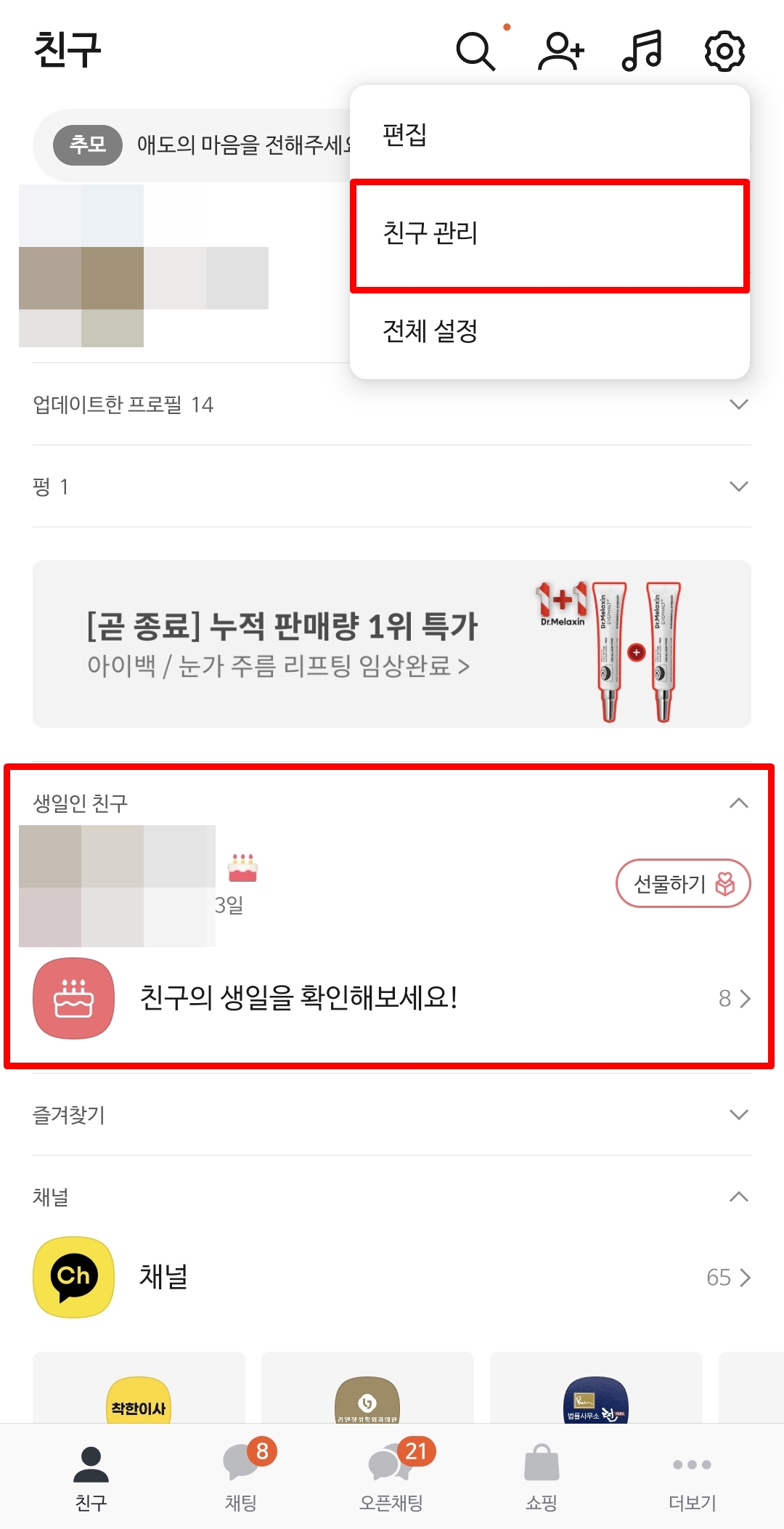Expand 업데이트한 프로필 14 section

point(738,405)
